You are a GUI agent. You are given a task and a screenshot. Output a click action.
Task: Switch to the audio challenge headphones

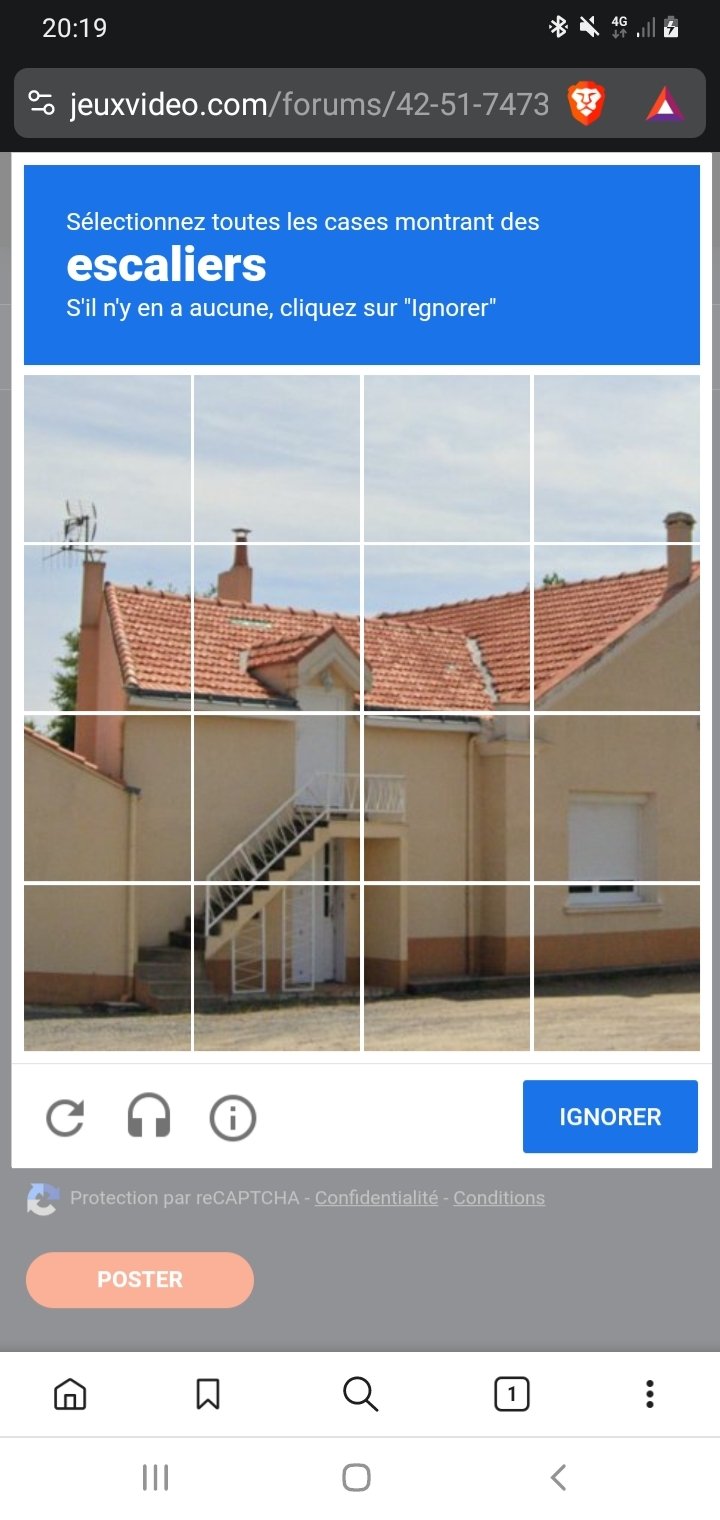[149, 1117]
